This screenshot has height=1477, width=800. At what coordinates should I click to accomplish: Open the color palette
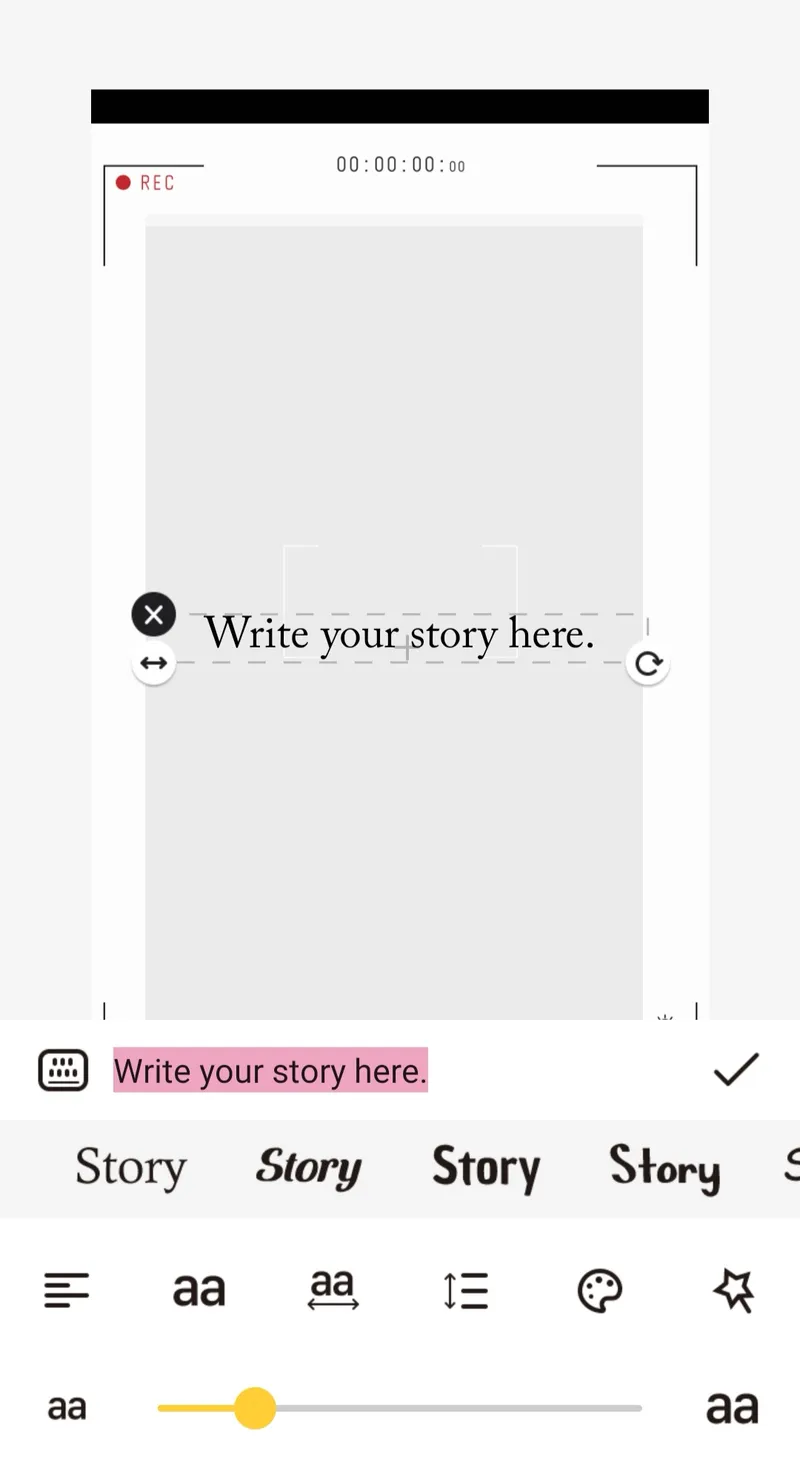click(600, 1291)
